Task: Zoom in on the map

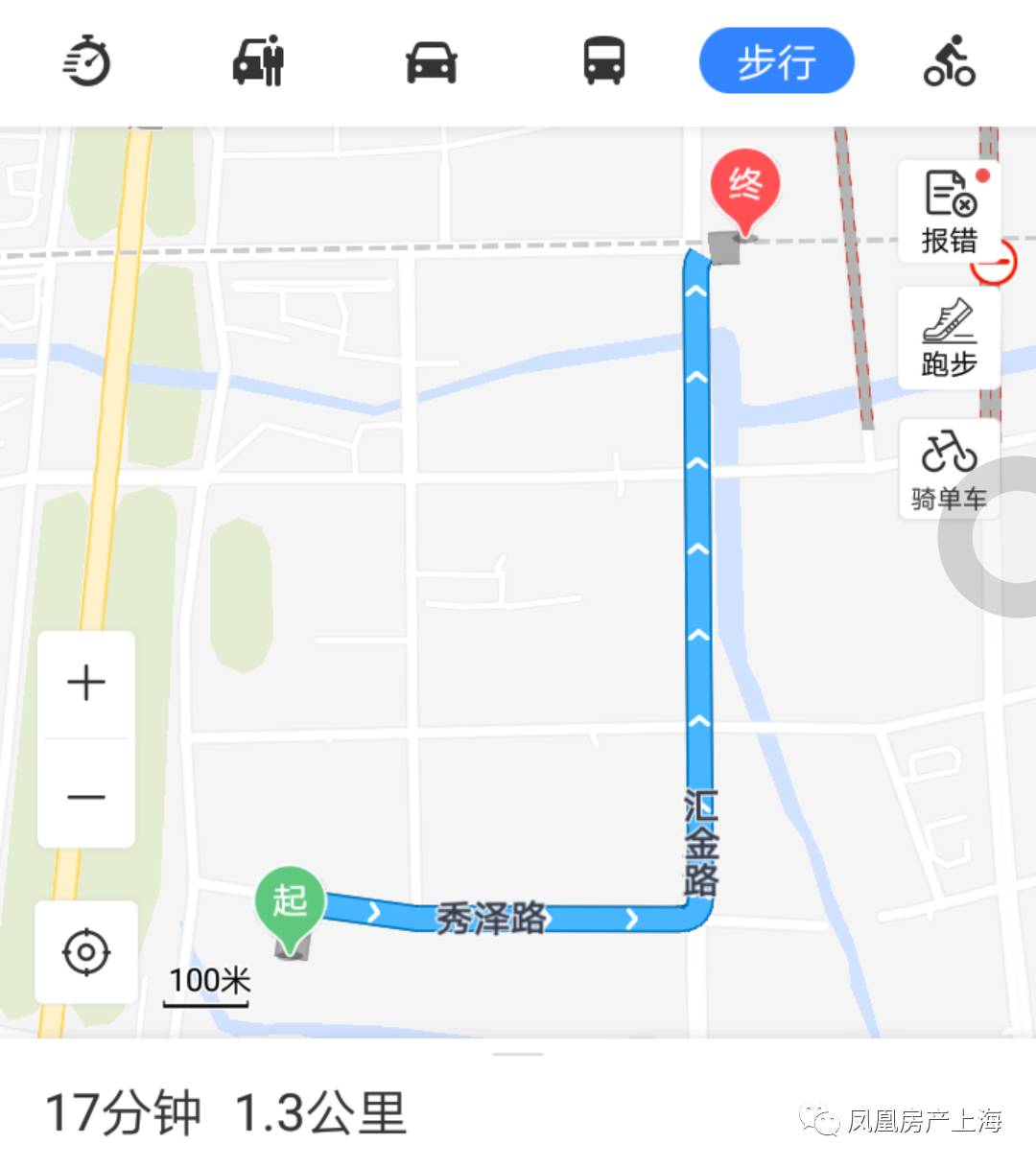Action: (x=86, y=684)
